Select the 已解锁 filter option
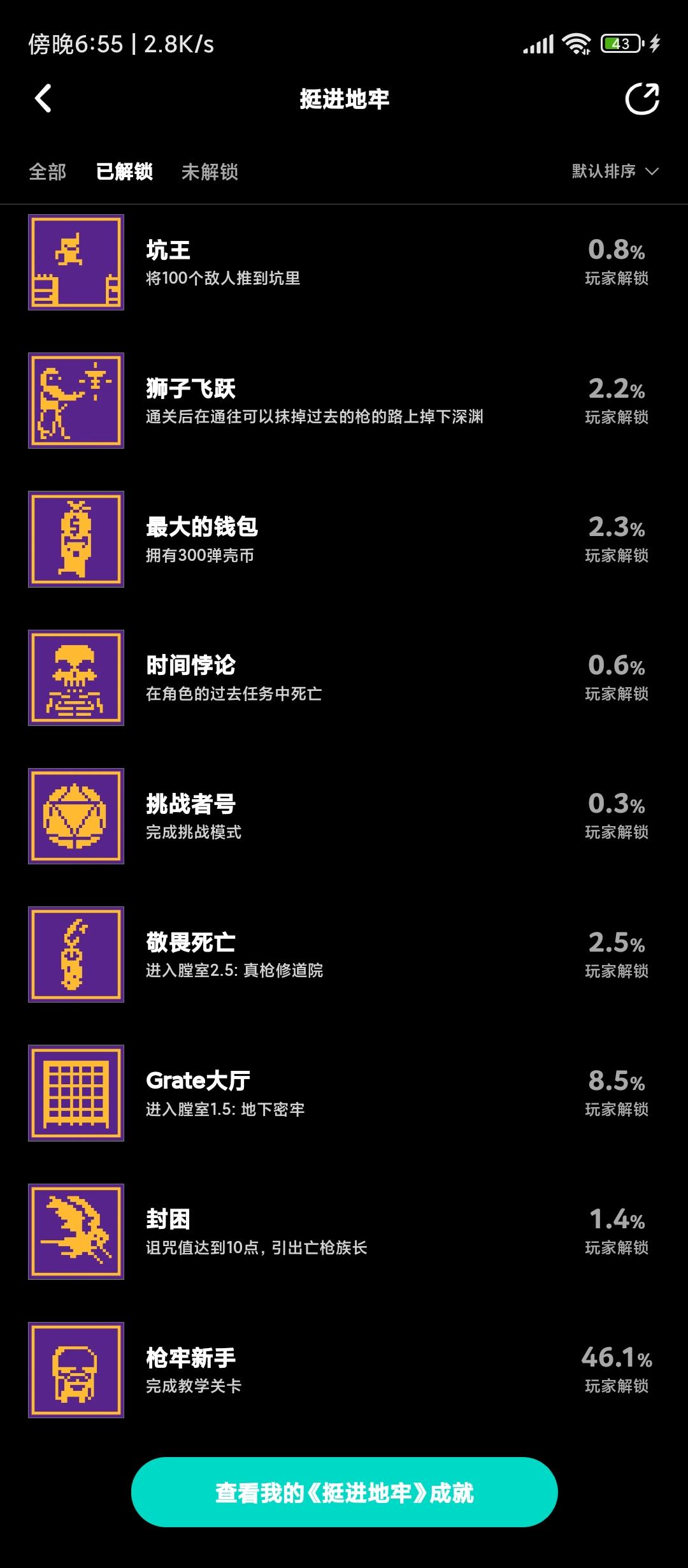 coord(125,172)
